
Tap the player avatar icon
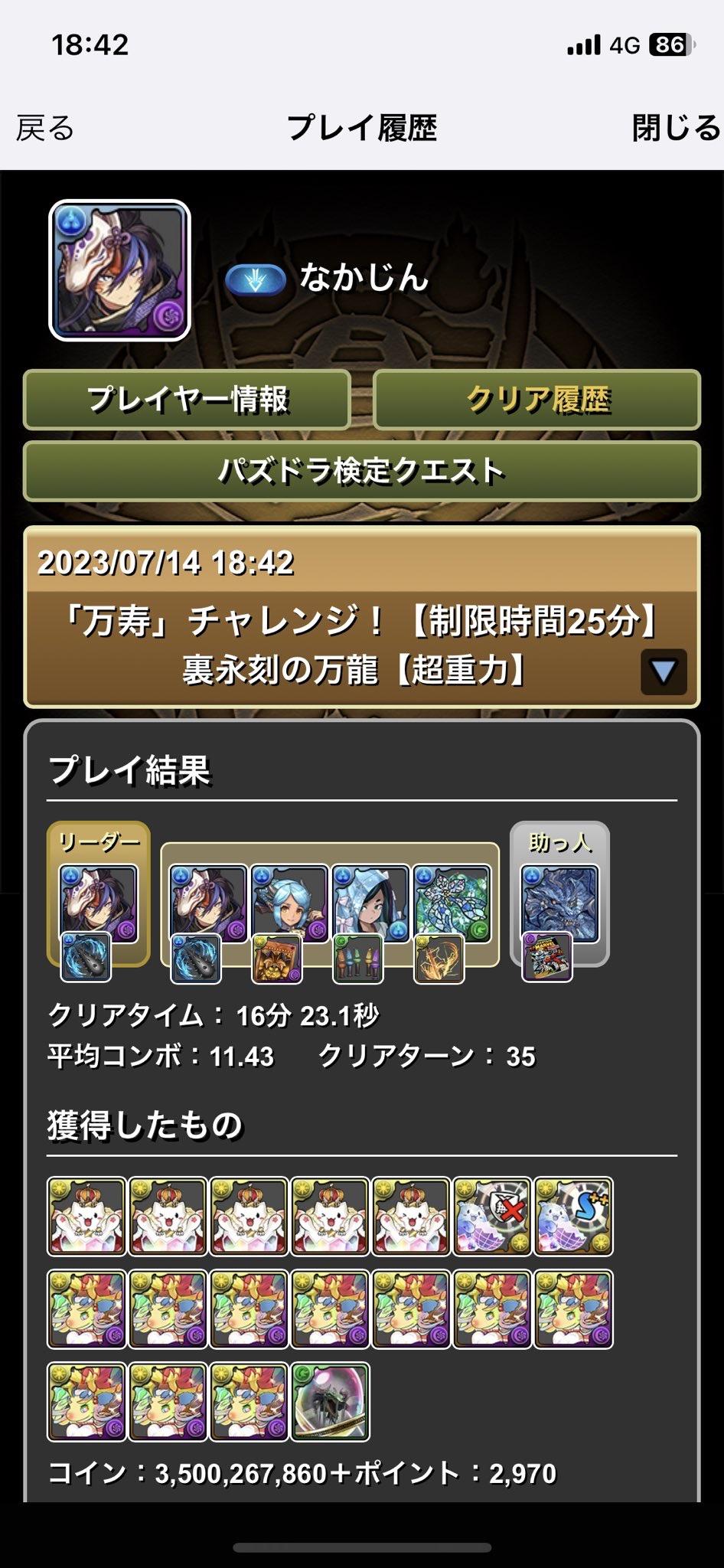point(119,270)
